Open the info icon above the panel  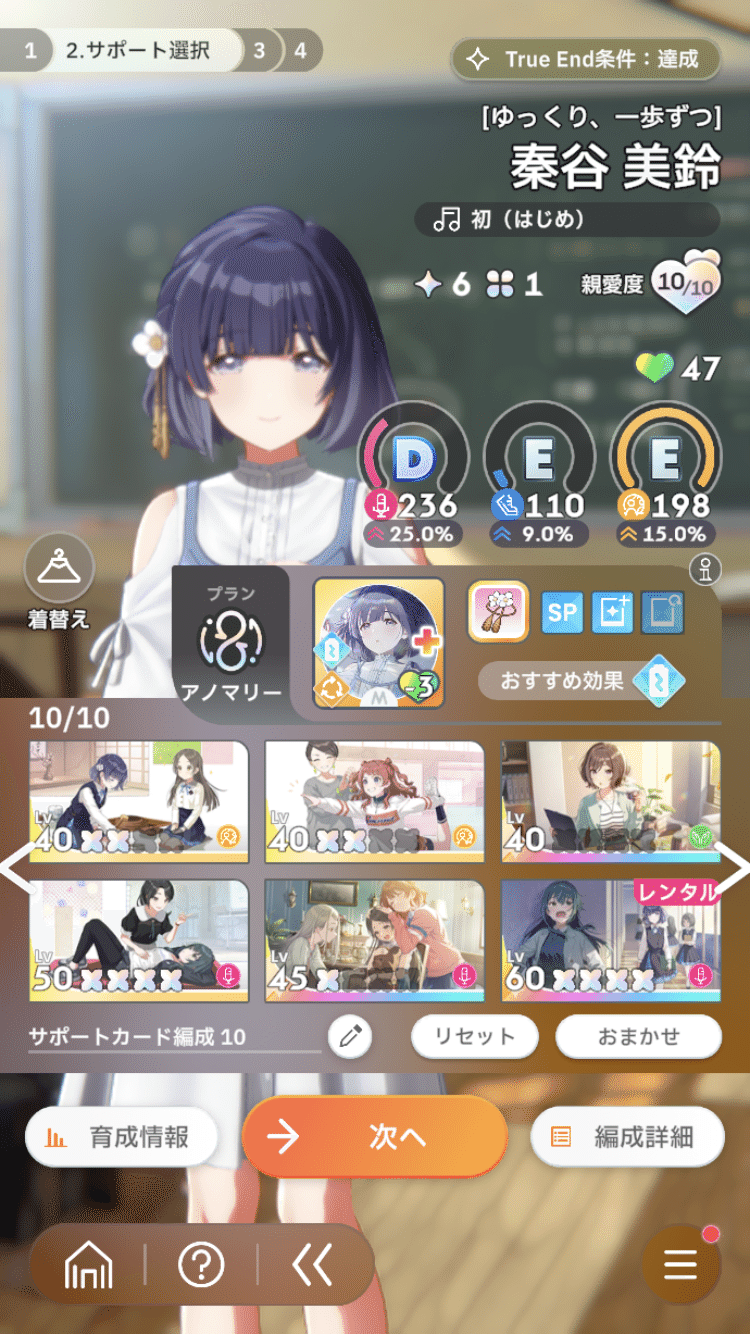pos(706,571)
